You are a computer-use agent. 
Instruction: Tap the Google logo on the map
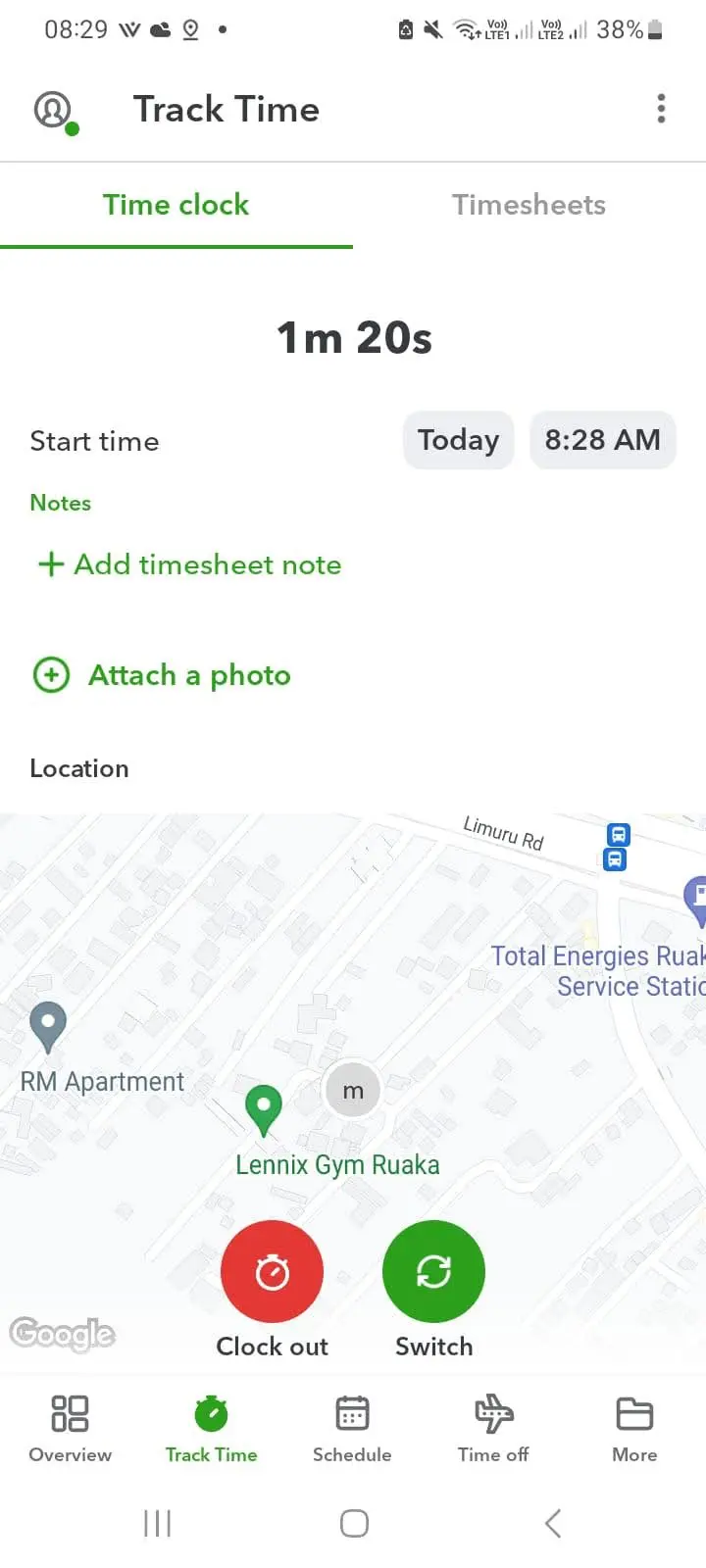[x=63, y=1333]
